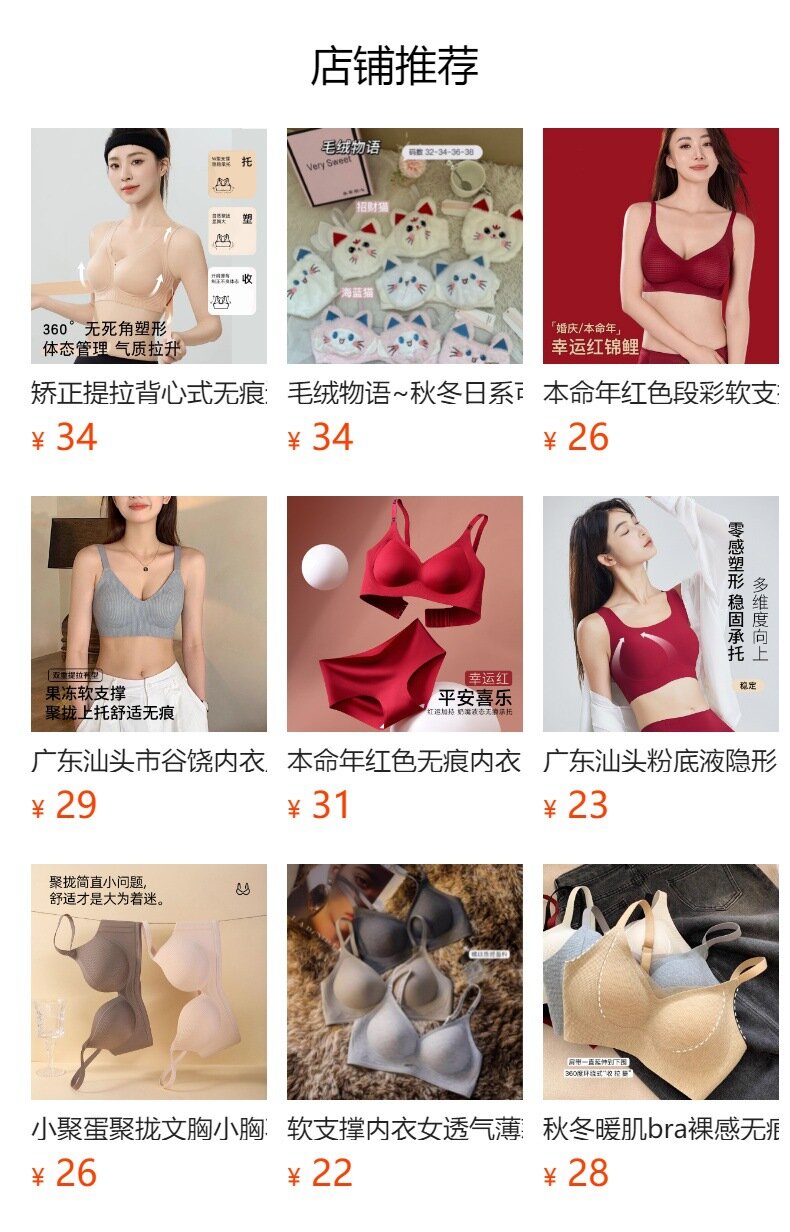Image resolution: width=790 pixels, height=1232 pixels.
Task: Open the 秋冬暖肌bra裸感无痕 item
Action: pyautogui.click(x=661, y=982)
